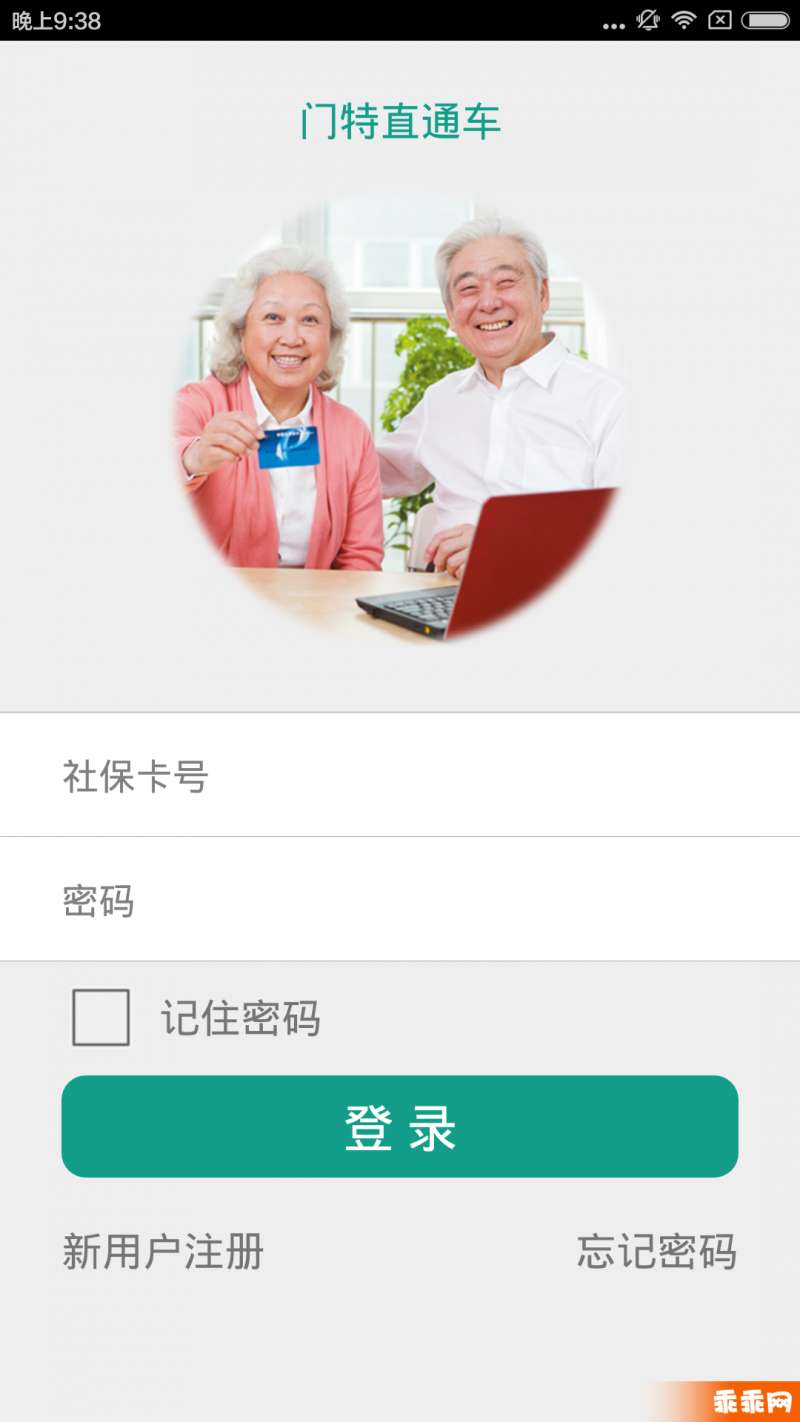
Task: Open 新用户注册 to register
Action: coord(163,1252)
